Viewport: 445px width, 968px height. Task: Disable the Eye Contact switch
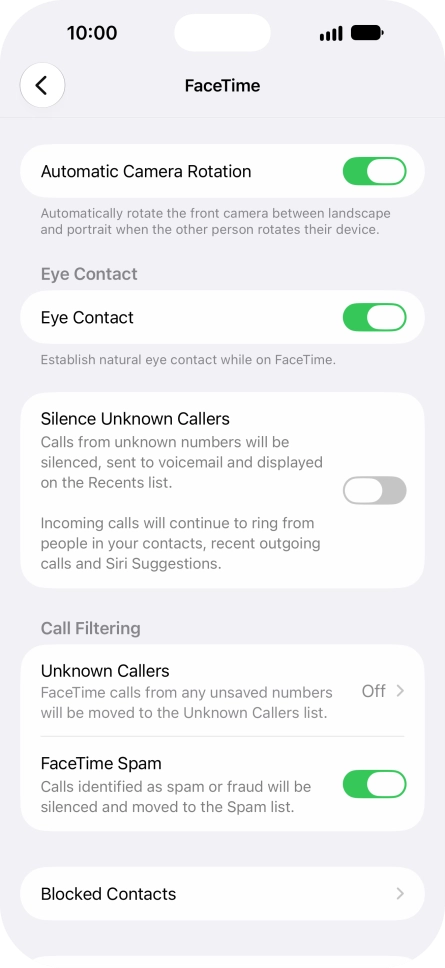tap(375, 317)
